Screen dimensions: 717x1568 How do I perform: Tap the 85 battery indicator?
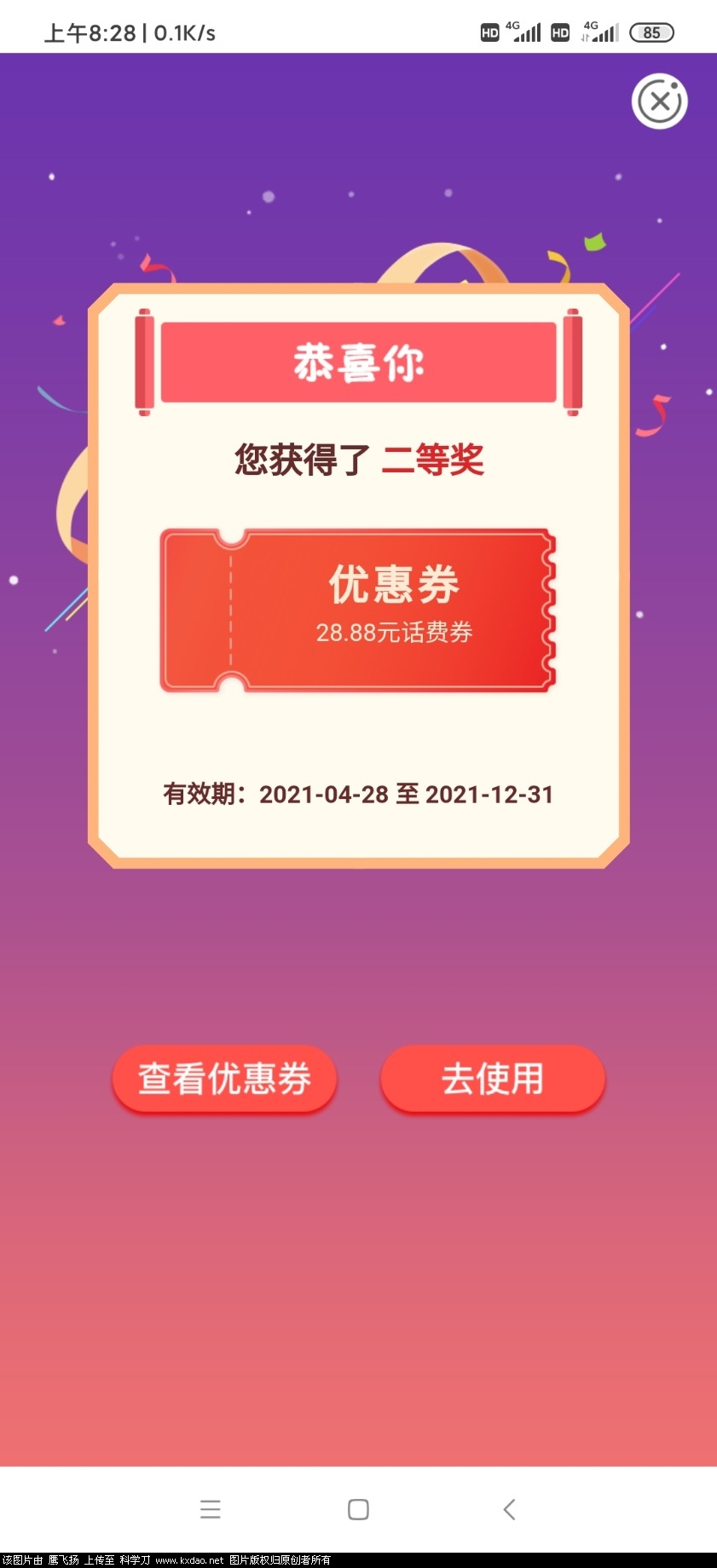point(651,32)
